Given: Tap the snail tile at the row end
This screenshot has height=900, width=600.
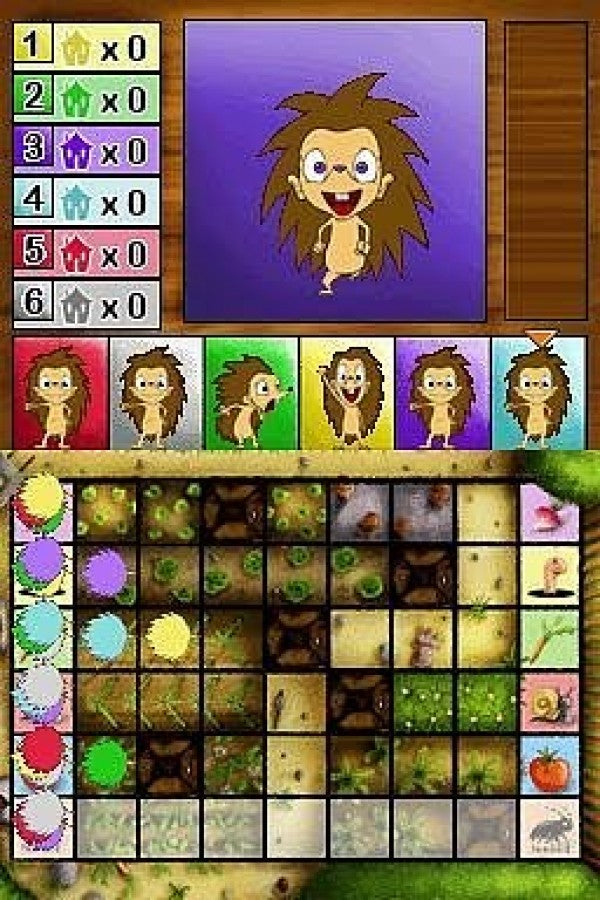Looking at the screenshot, I should pos(549,702).
